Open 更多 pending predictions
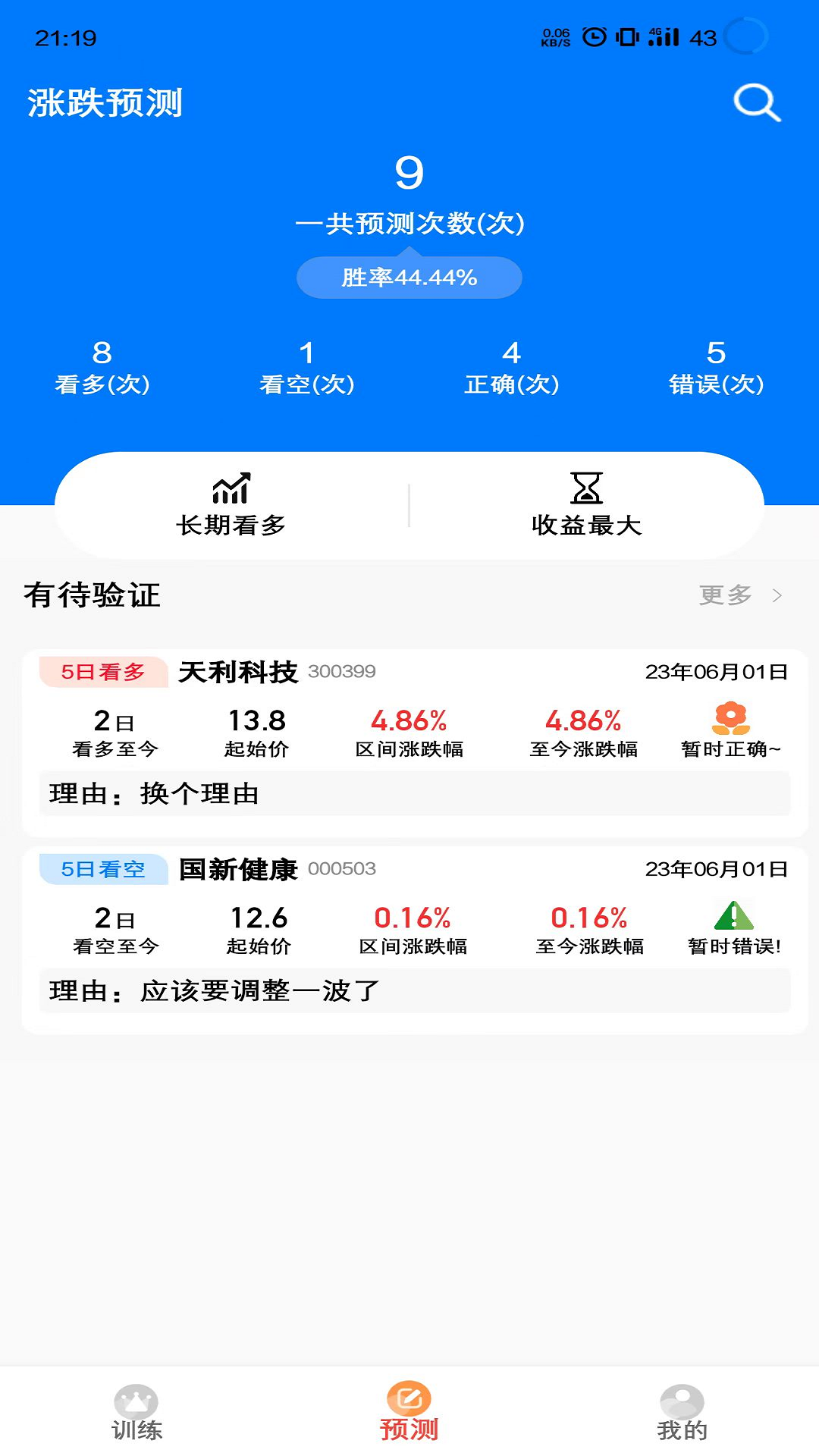Viewport: 819px width, 1456px height. pos(739,595)
